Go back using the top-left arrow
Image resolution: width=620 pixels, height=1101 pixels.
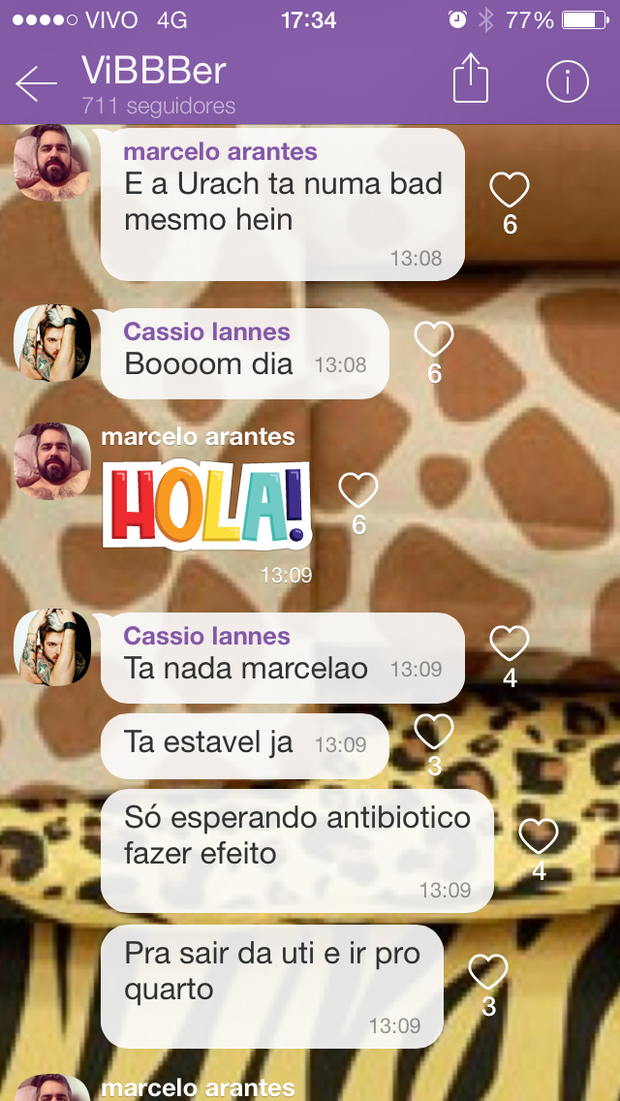coord(37,84)
